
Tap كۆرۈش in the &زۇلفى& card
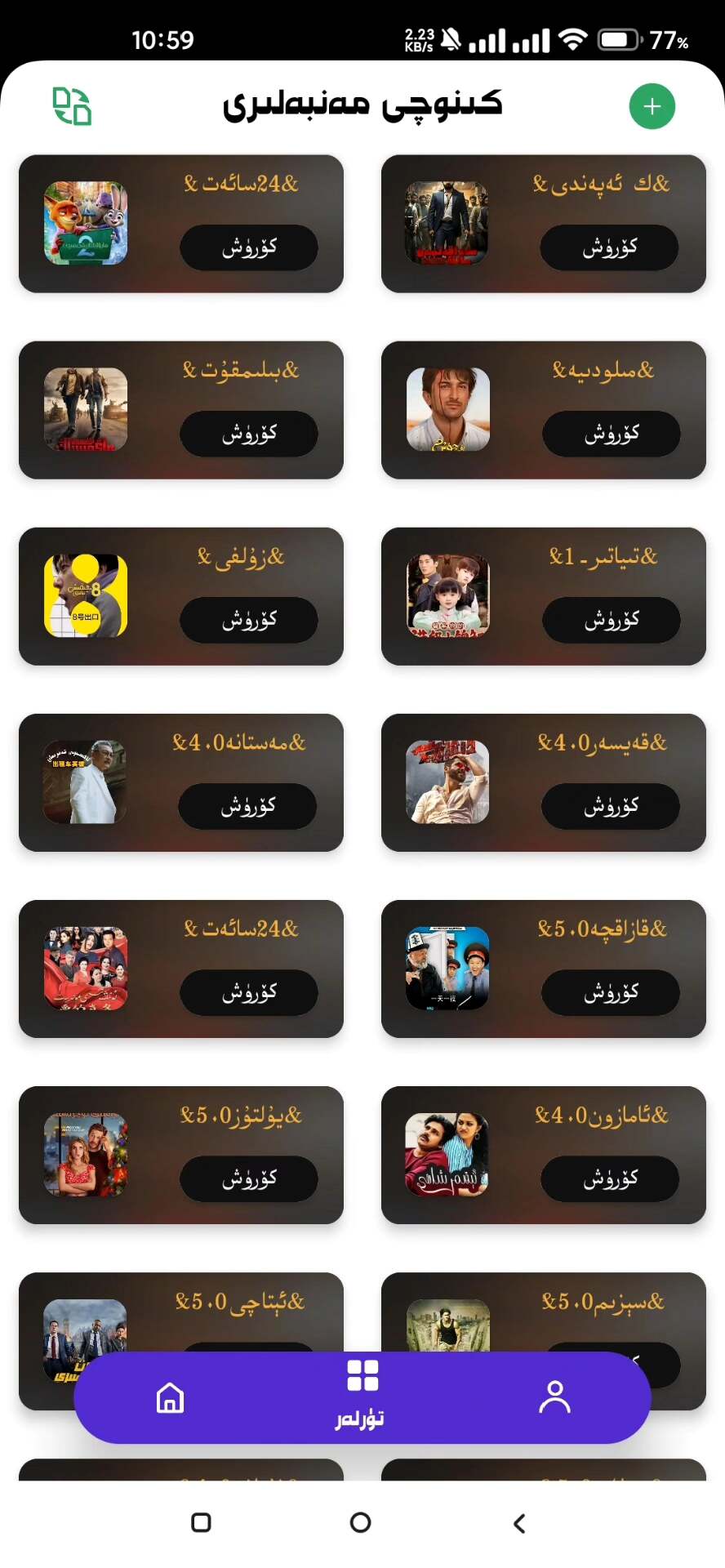click(x=249, y=620)
